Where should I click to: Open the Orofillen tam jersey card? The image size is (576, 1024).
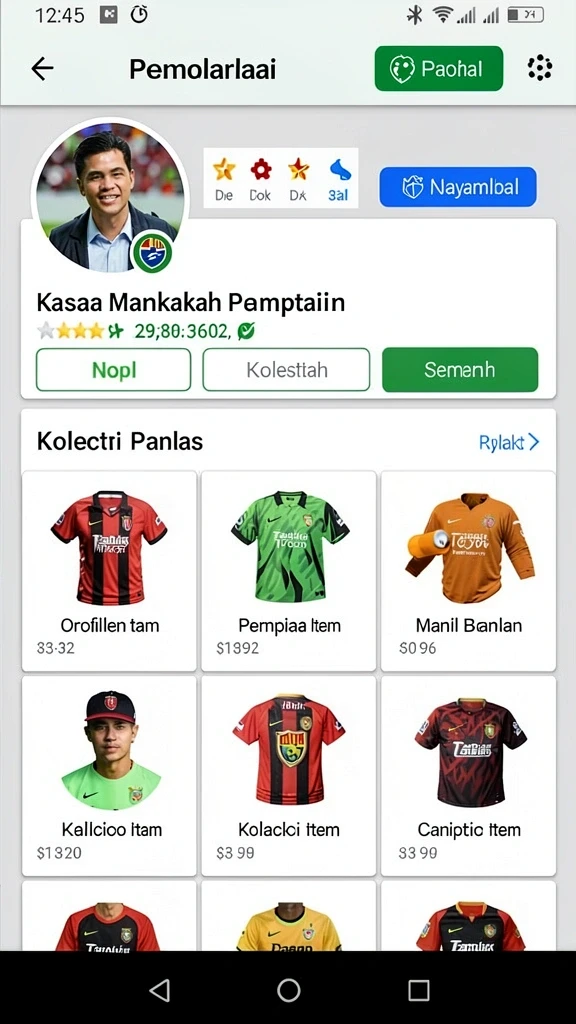pos(109,571)
